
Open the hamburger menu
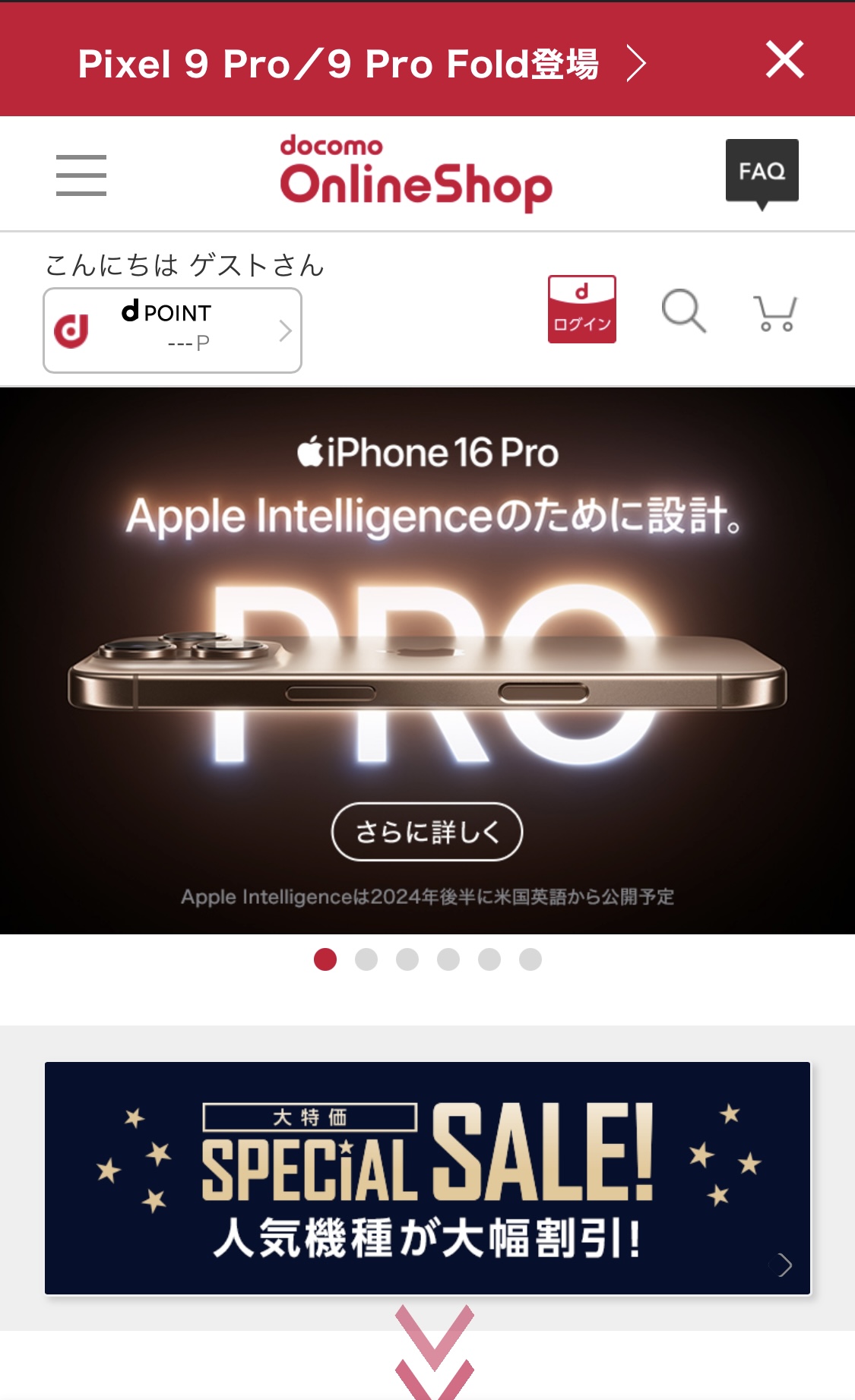pyautogui.click(x=81, y=175)
